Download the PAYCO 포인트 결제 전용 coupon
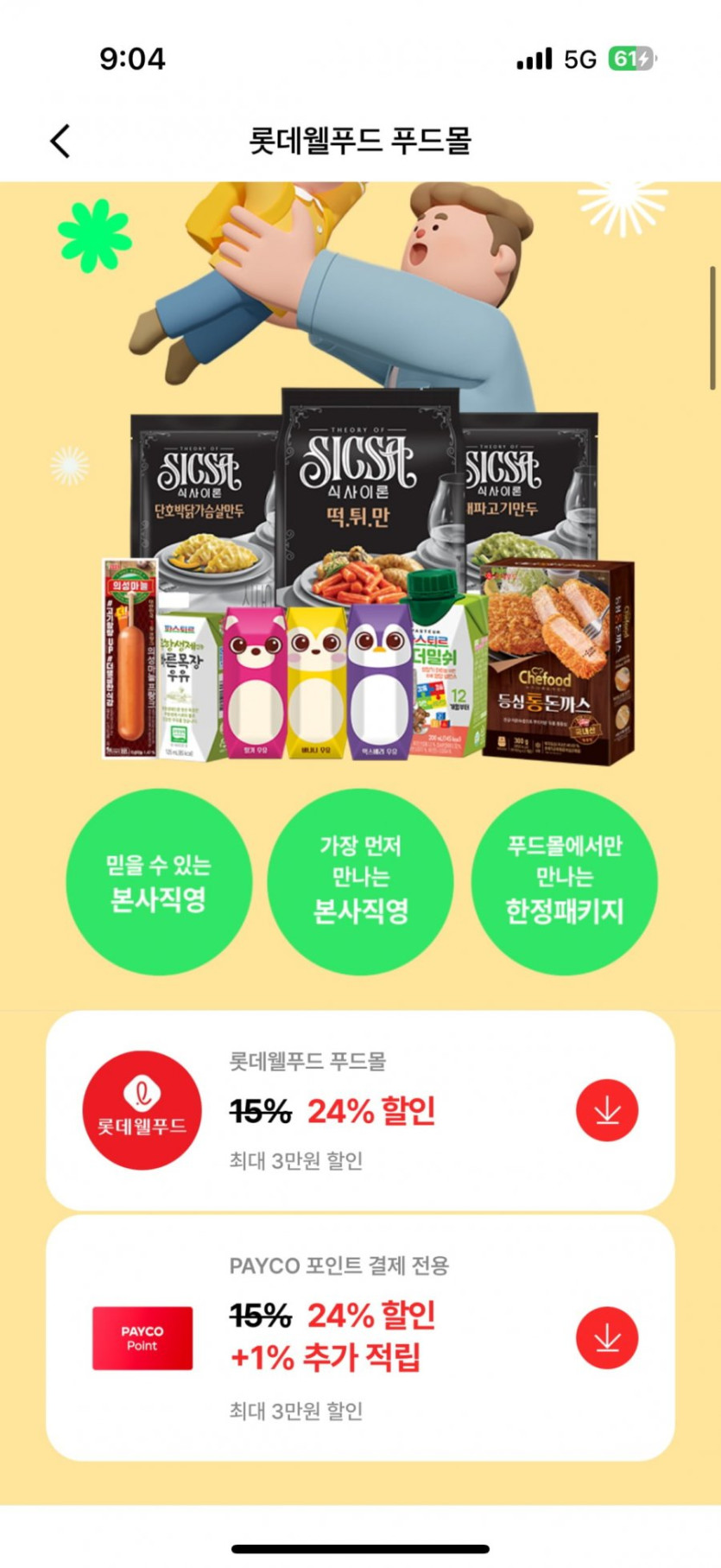The width and height of the screenshot is (721, 1568). coord(606,1338)
